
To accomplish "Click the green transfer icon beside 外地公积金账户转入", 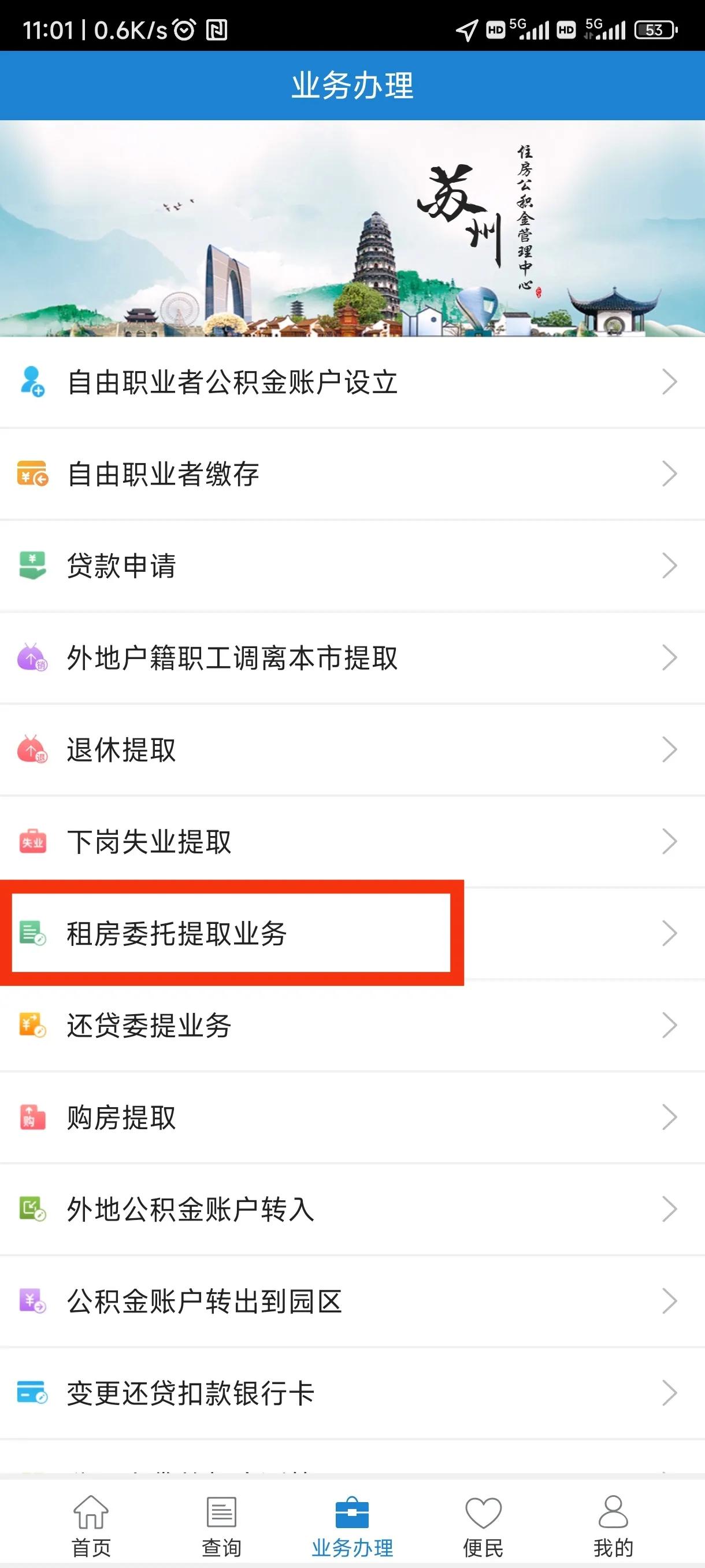I will (32, 1210).
